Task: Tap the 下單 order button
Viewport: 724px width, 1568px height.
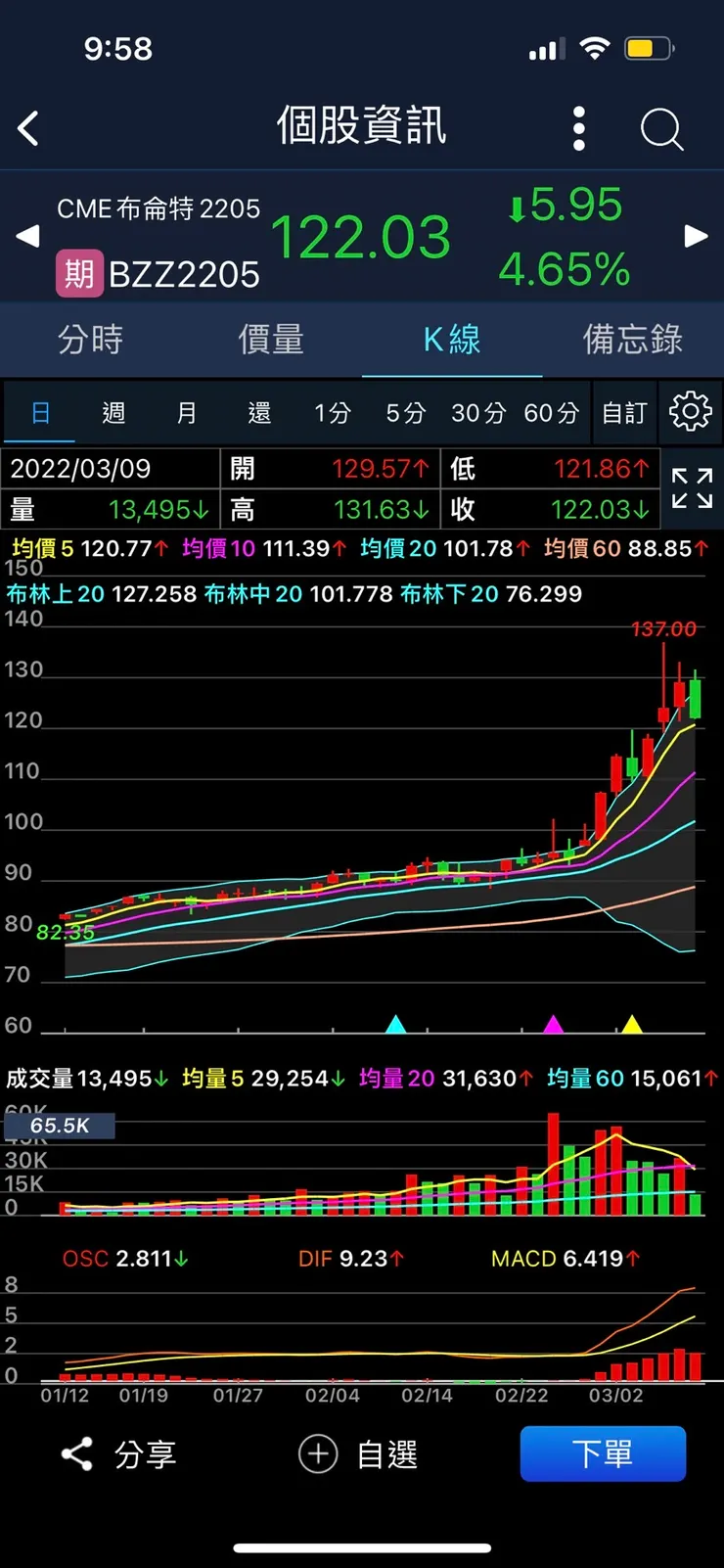Action: point(603,1453)
